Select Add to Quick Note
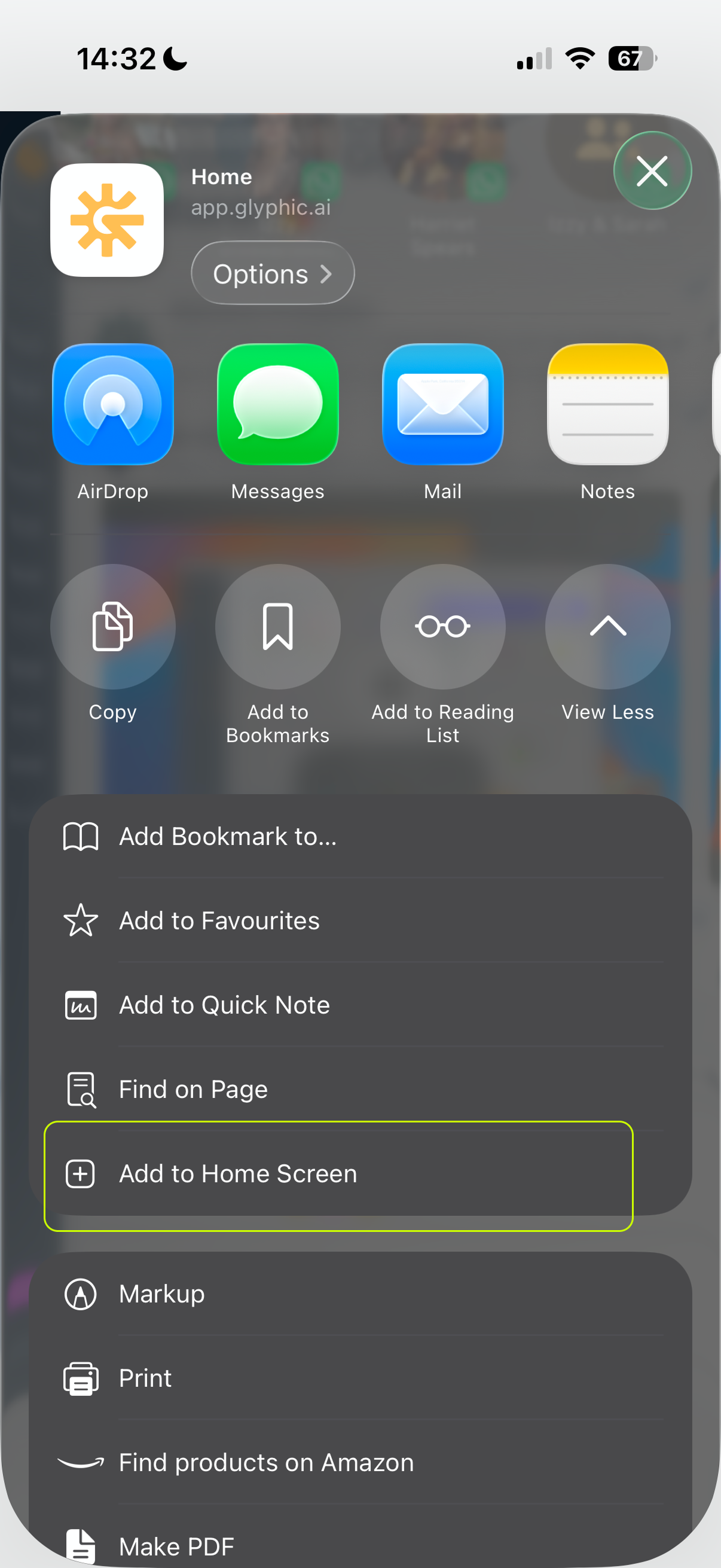This screenshot has width=721, height=1568. [x=359, y=1005]
